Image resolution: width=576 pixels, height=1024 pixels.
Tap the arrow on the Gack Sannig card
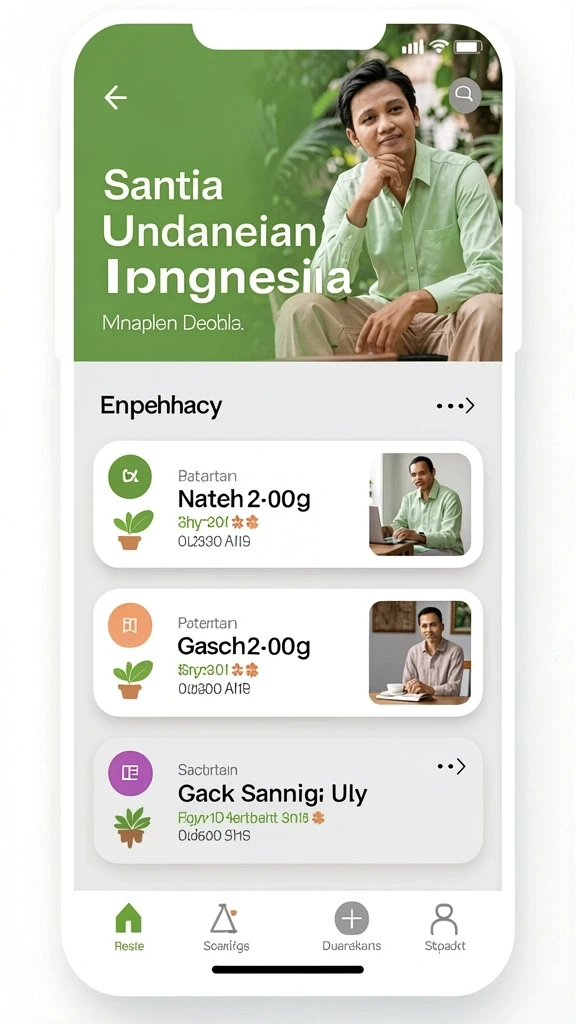coord(451,766)
